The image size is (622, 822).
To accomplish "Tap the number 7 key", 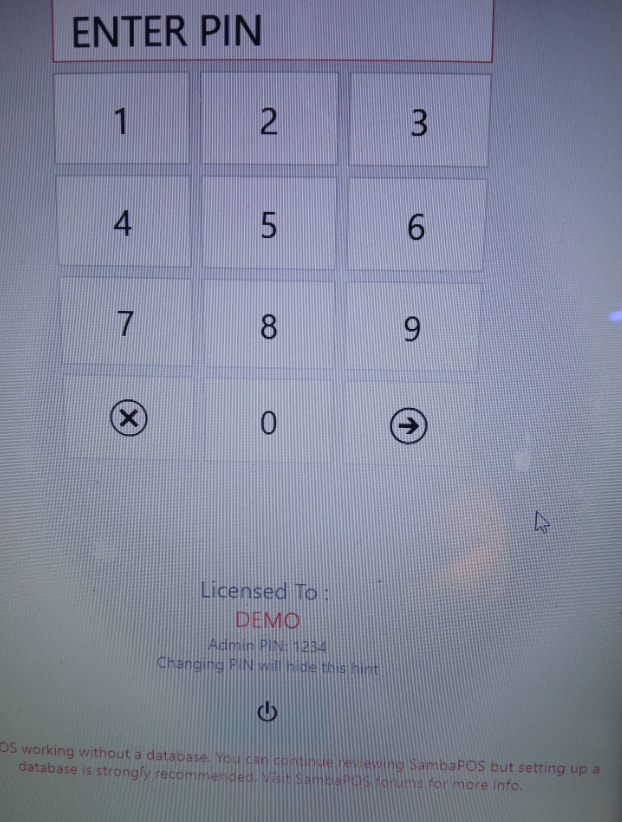I will pyautogui.click(x=125, y=325).
